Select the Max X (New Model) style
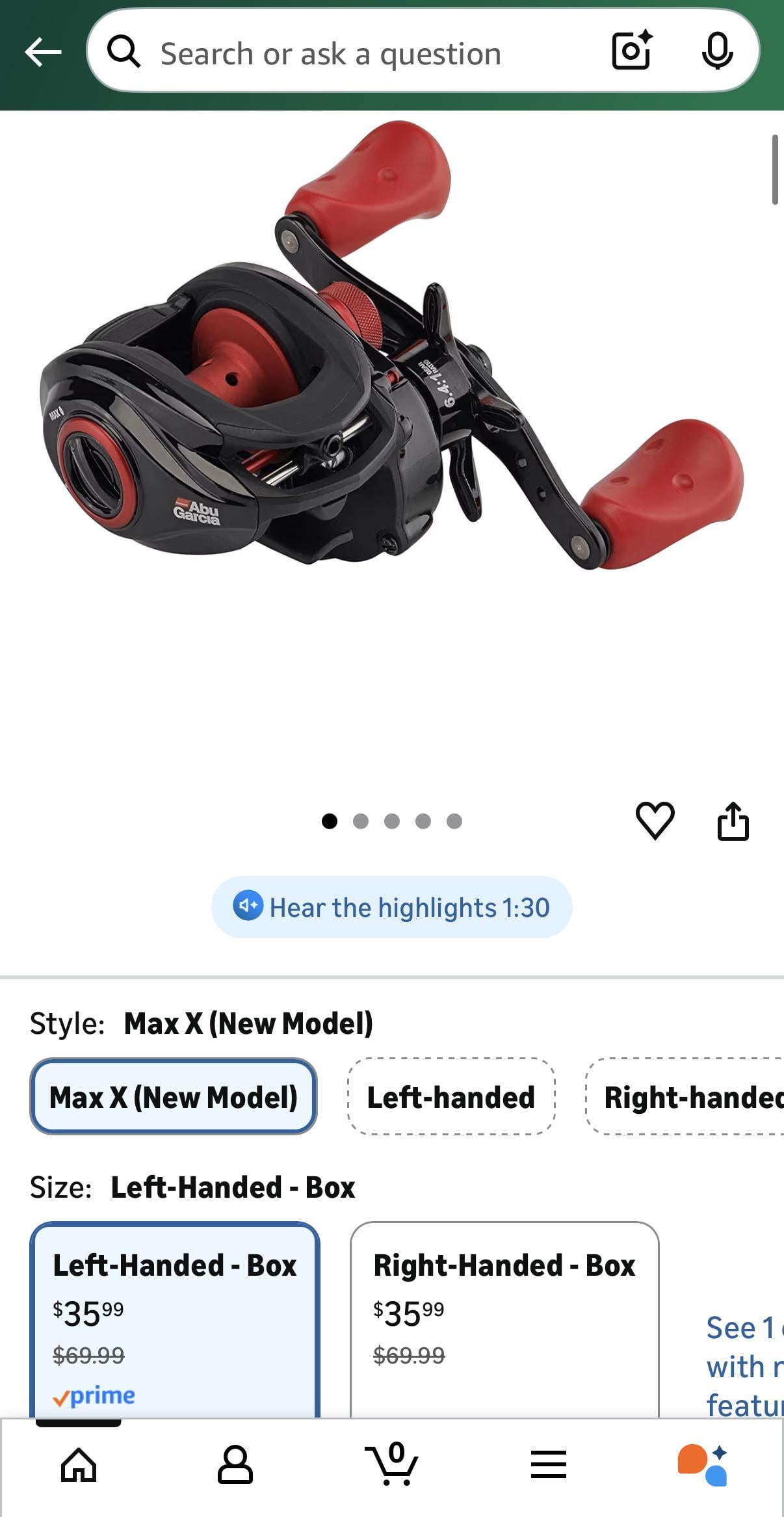Viewport: 784px width, 1517px height. click(x=174, y=1097)
